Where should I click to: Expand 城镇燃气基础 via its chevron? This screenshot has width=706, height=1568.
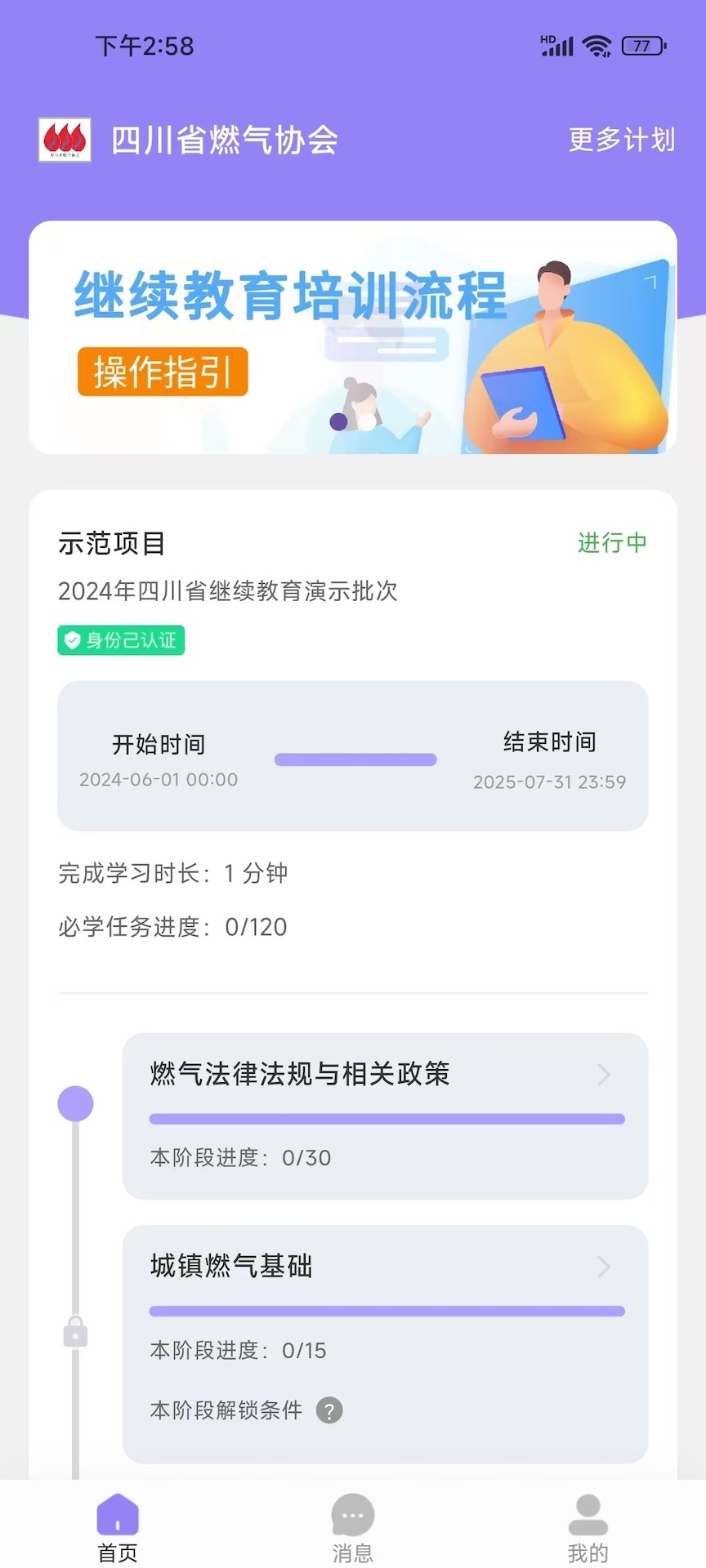pyautogui.click(x=603, y=1267)
